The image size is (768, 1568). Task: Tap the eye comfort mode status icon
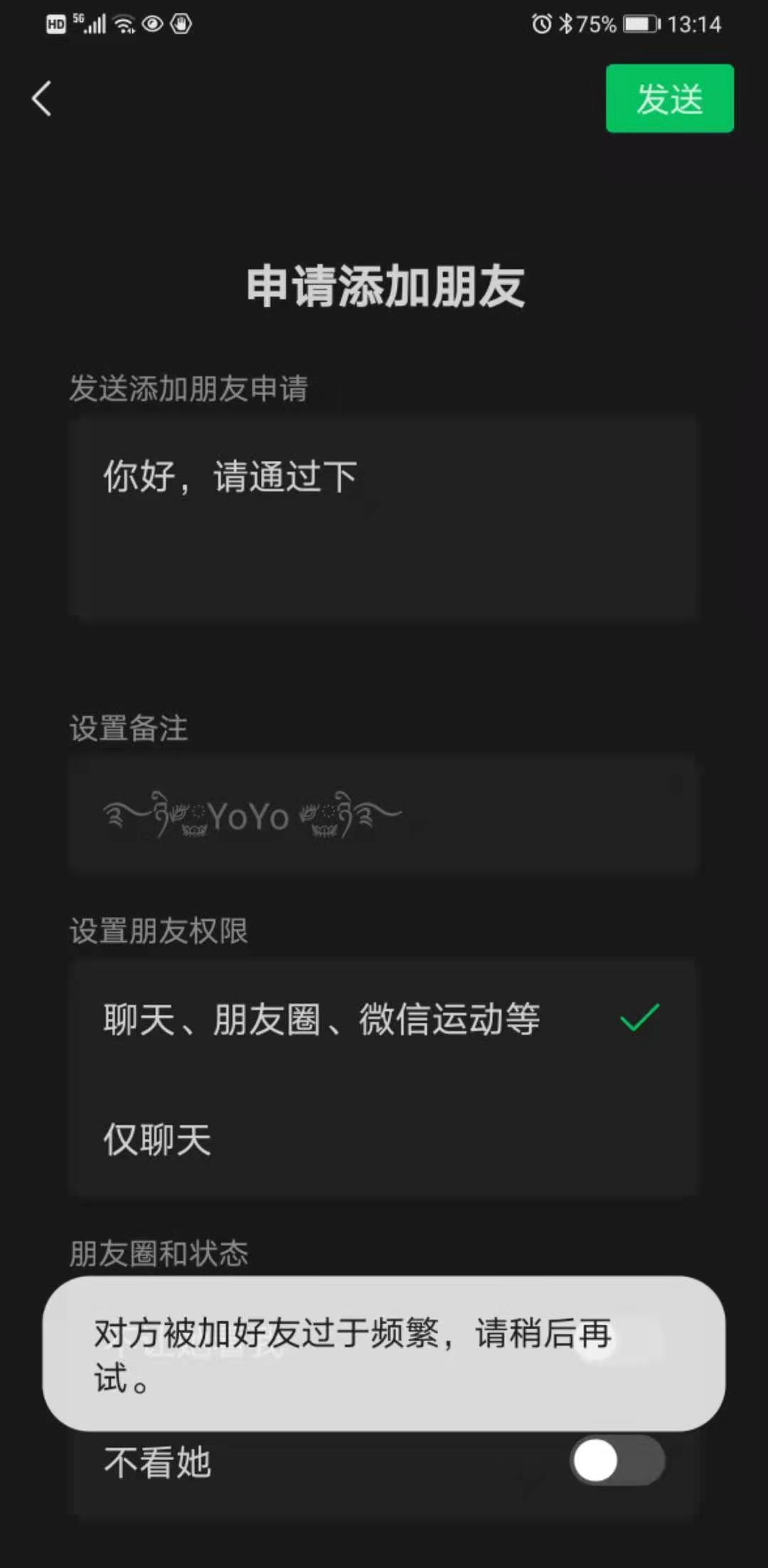point(154,23)
